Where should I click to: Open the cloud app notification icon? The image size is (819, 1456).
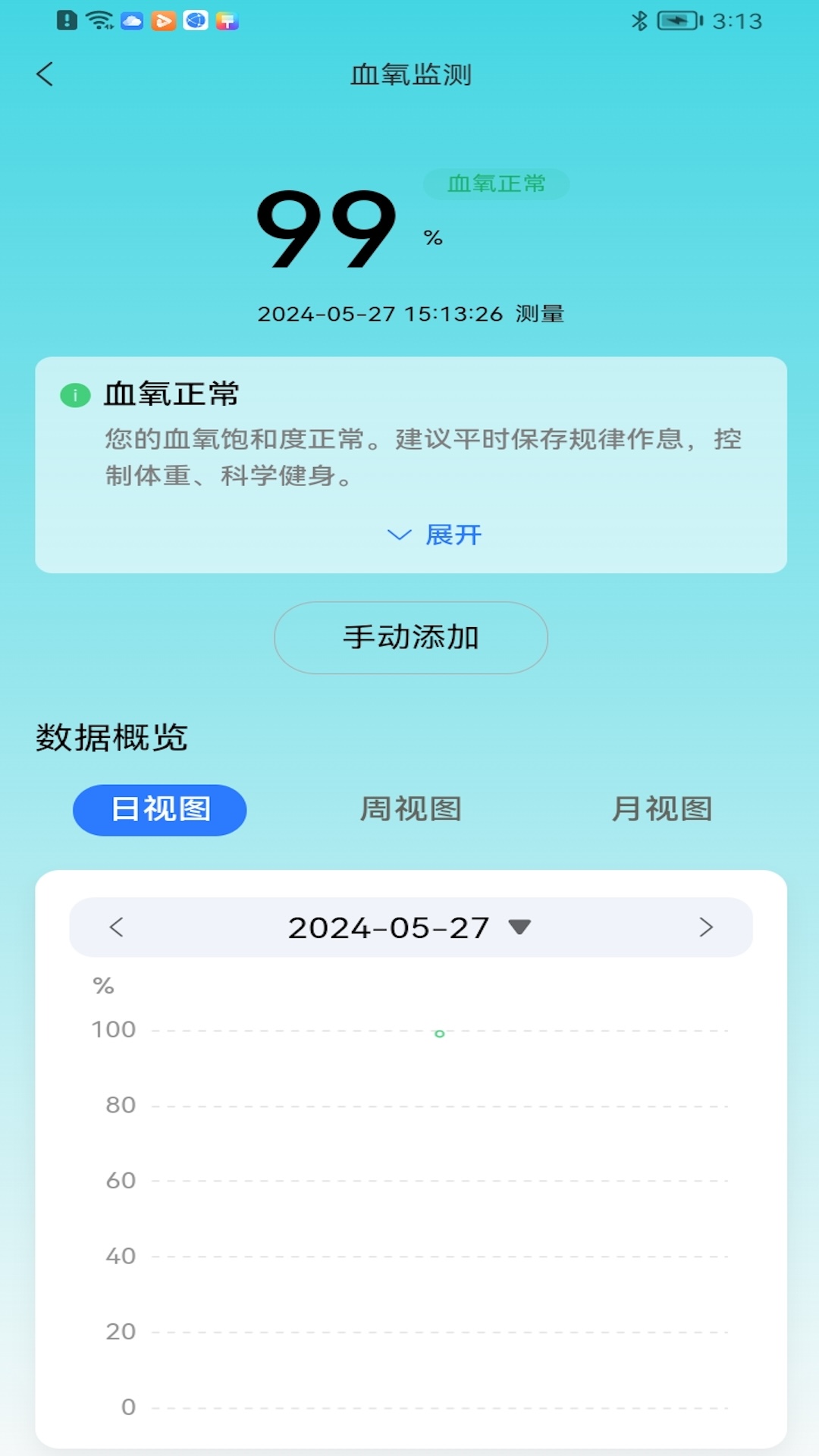pos(131,20)
